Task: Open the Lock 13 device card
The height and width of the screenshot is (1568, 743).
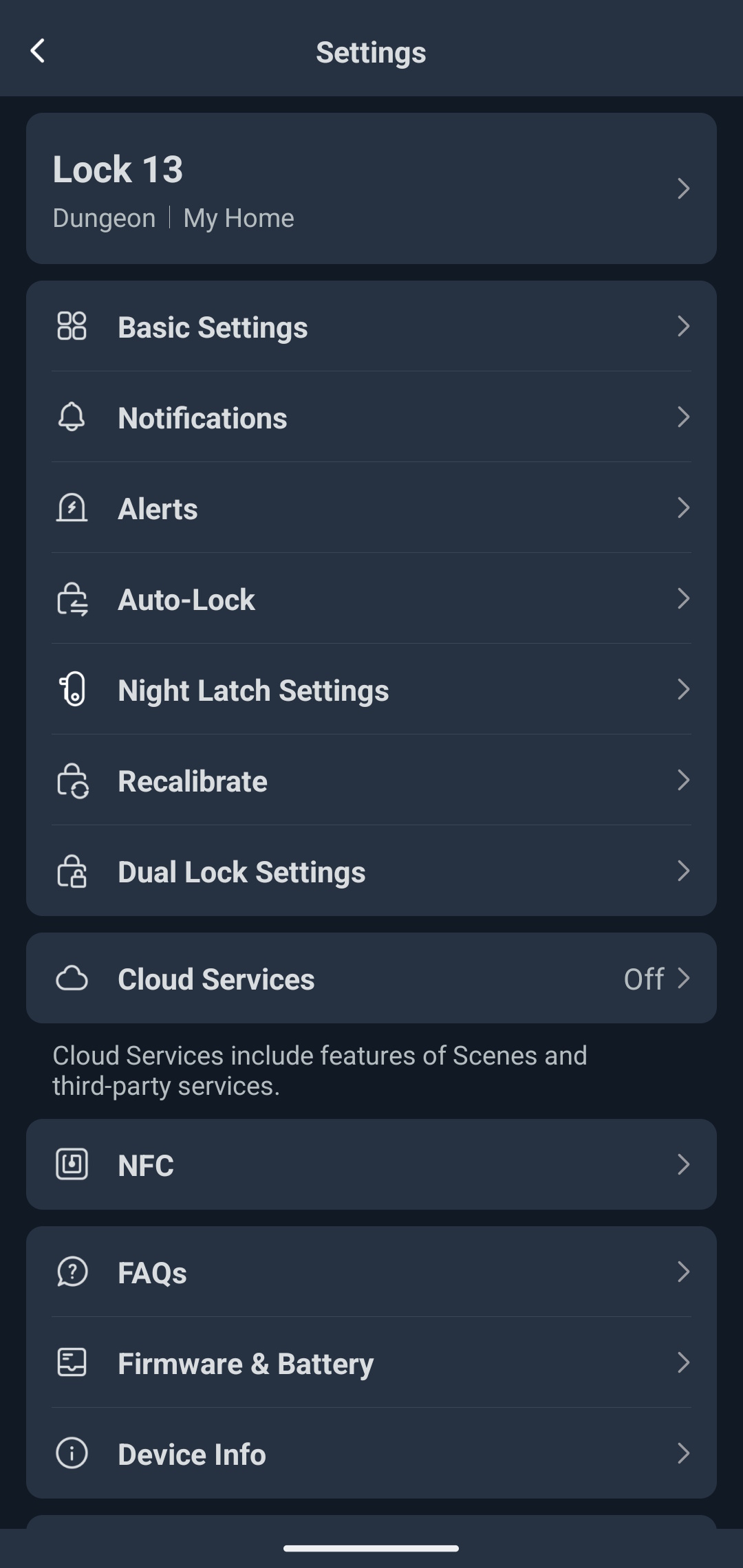Action: point(371,188)
